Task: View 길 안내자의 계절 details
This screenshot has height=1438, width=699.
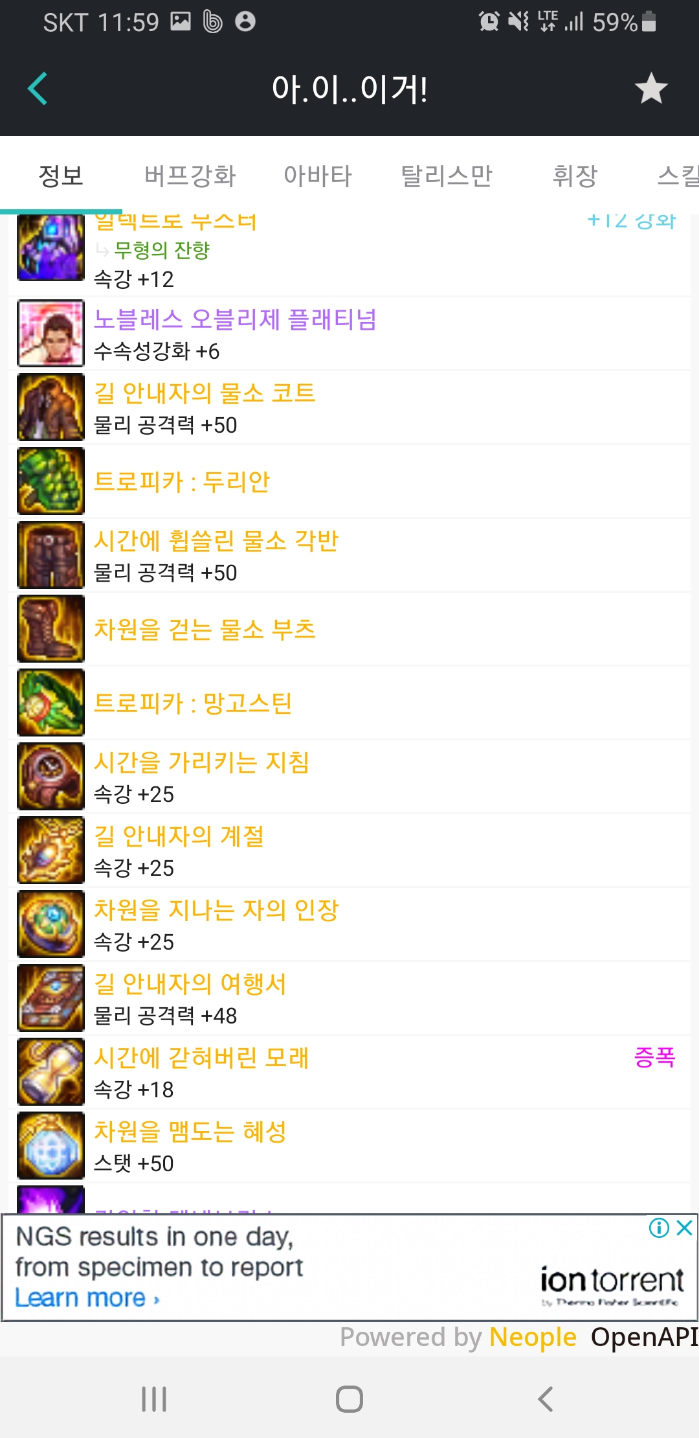Action: 178,838
